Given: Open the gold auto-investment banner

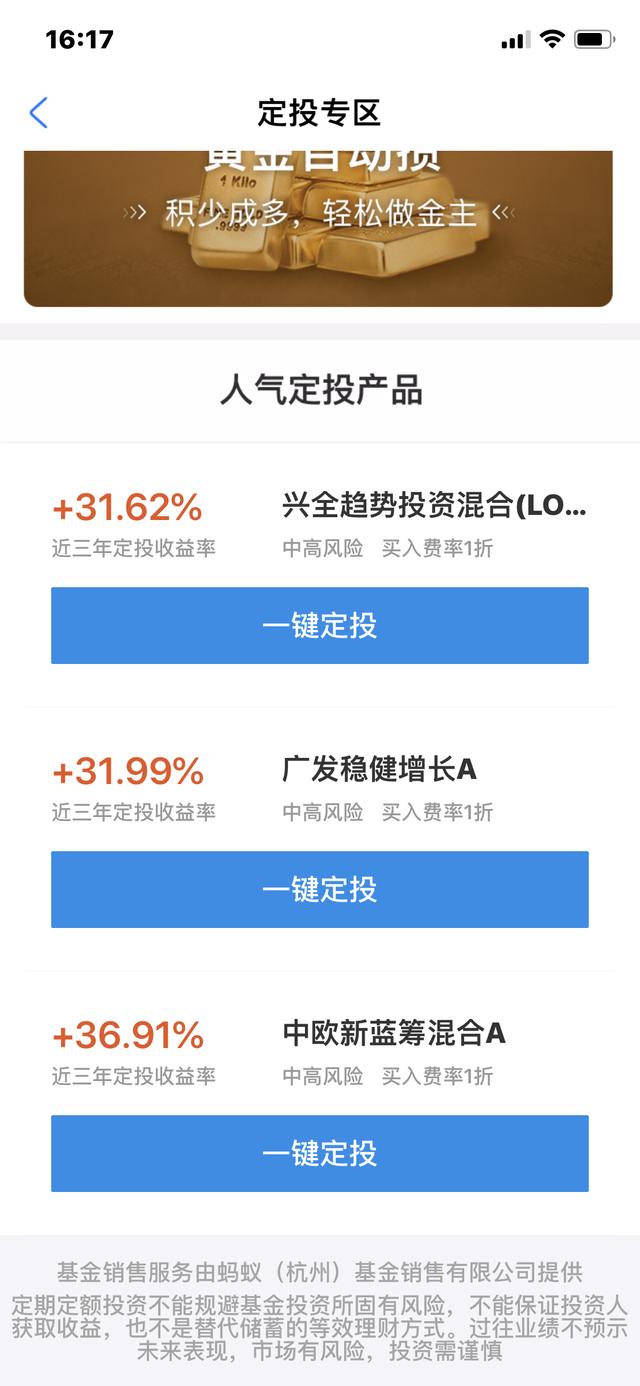Looking at the screenshot, I should coord(318,228).
